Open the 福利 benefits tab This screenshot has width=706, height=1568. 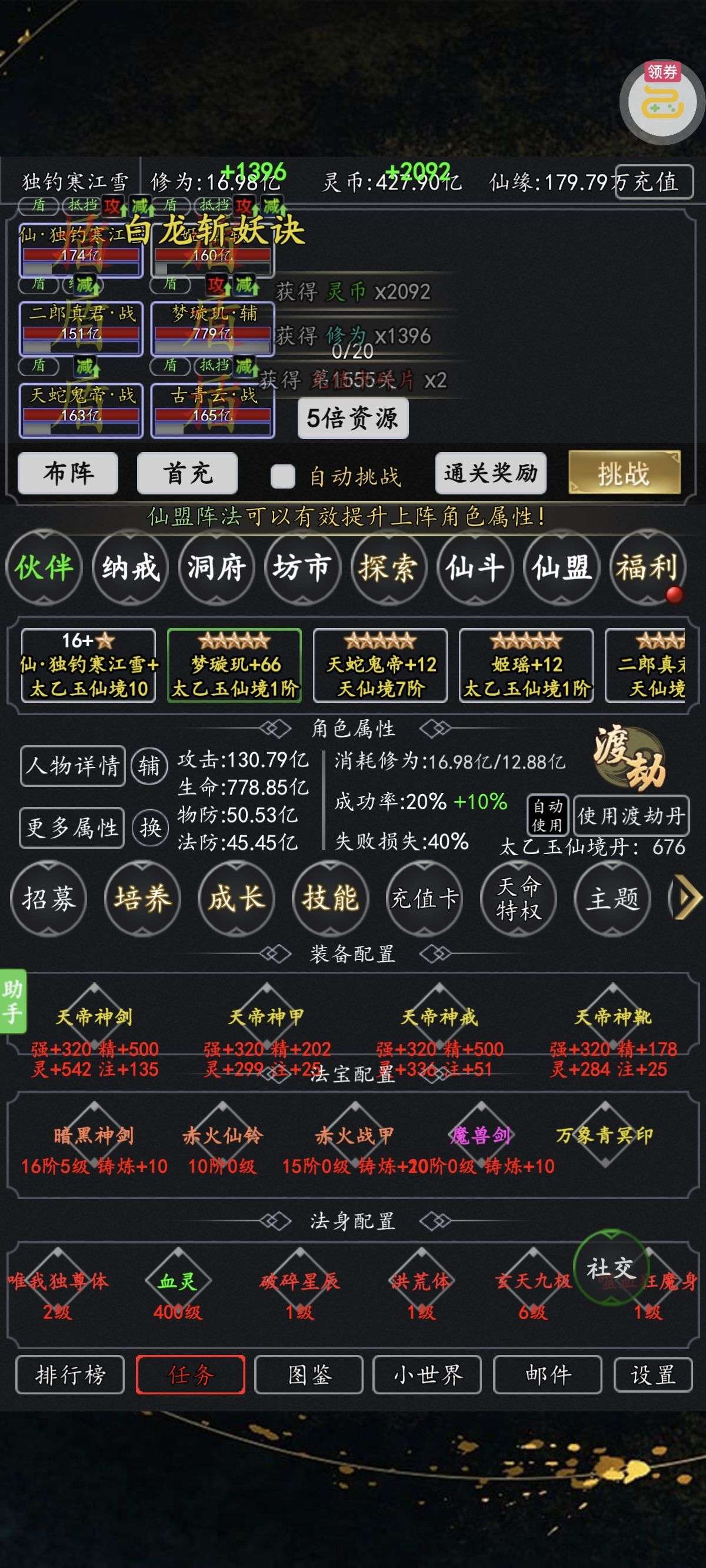pyautogui.click(x=647, y=568)
